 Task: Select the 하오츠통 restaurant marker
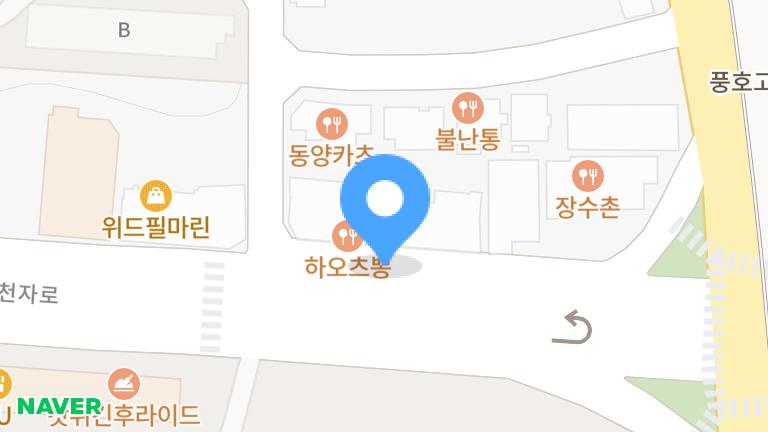pos(346,236)
